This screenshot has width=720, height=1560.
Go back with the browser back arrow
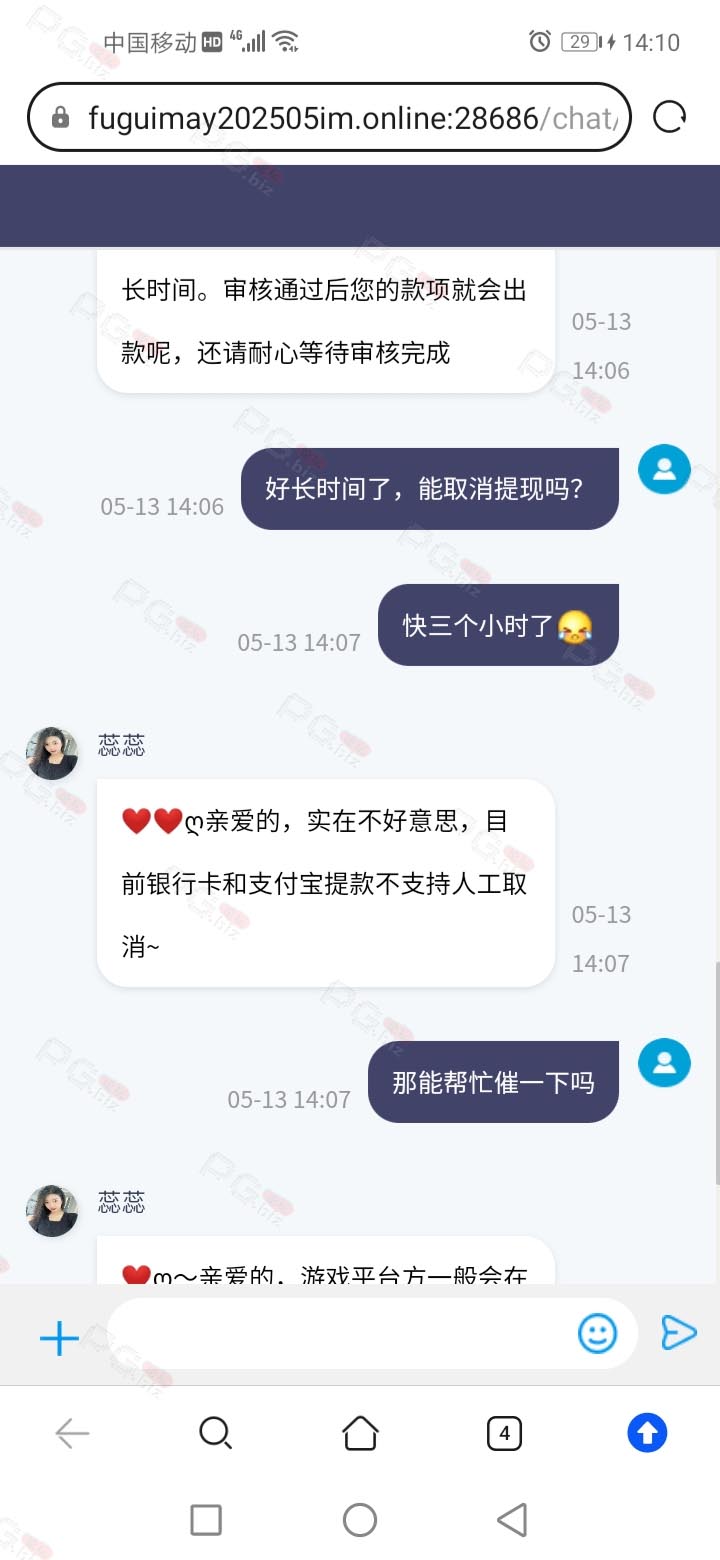tap(72, 1434)
